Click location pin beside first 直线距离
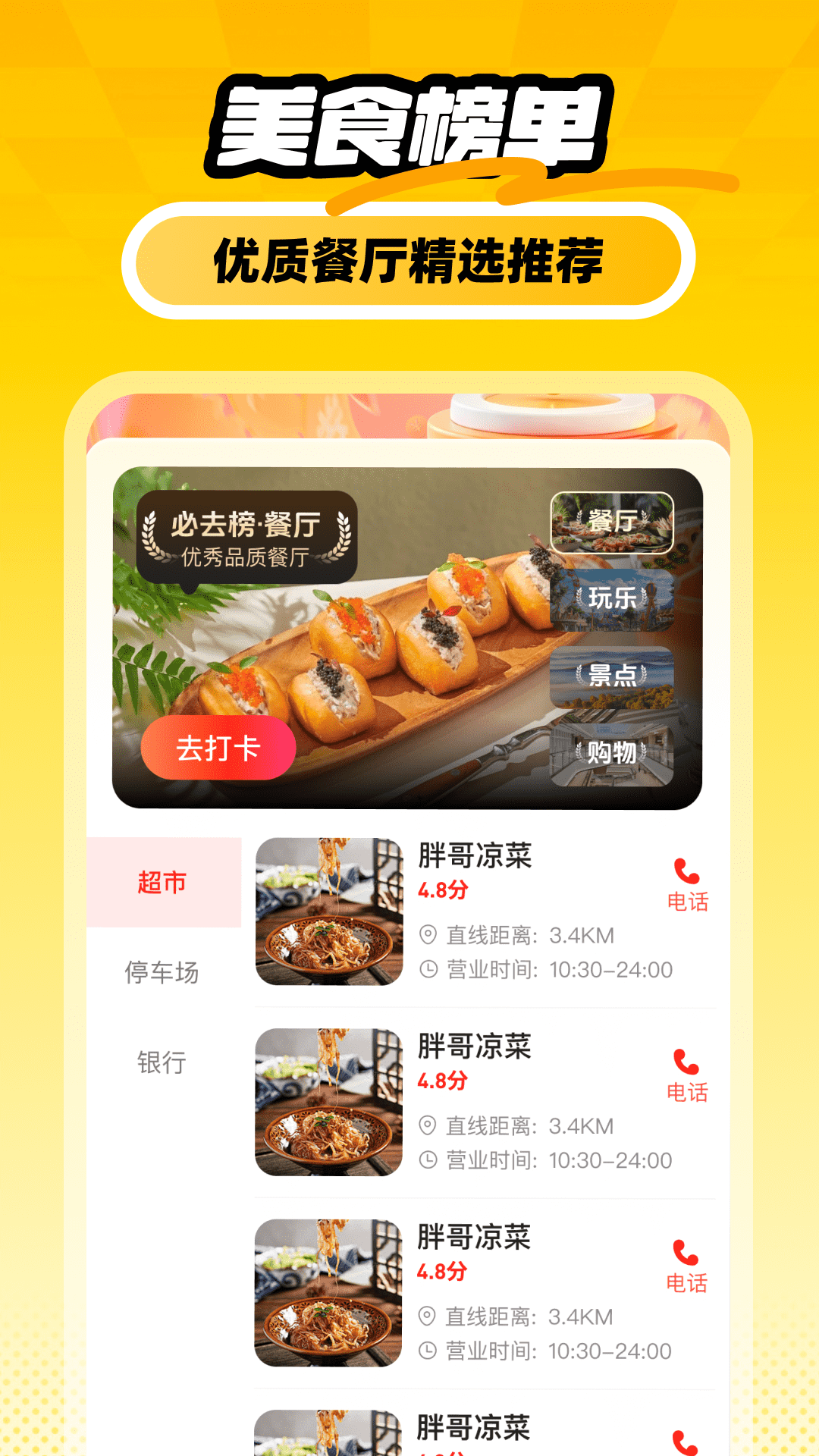 coord(429,936)
